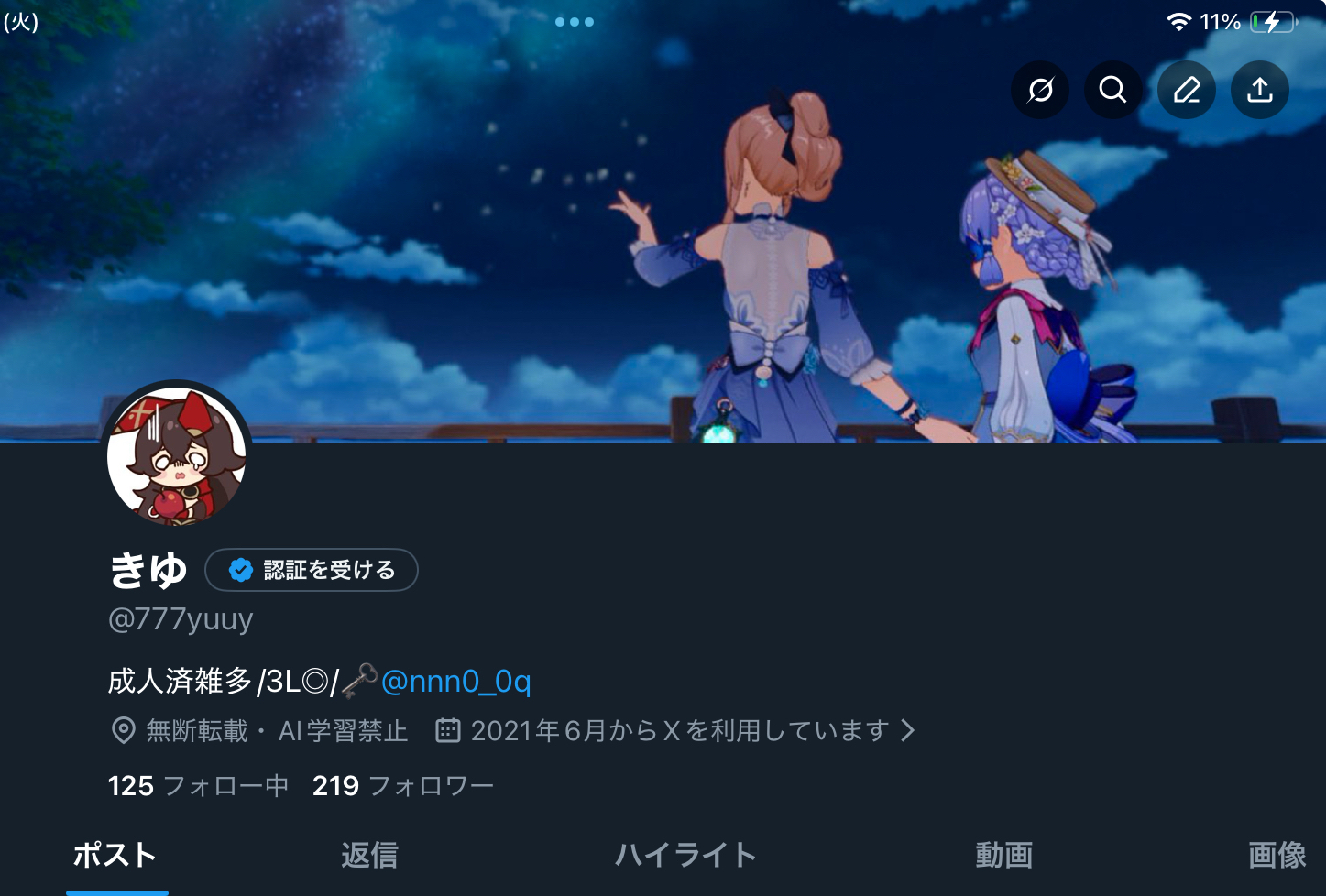
Task: View the 219 フォロワー list
Action: [402, 785]
